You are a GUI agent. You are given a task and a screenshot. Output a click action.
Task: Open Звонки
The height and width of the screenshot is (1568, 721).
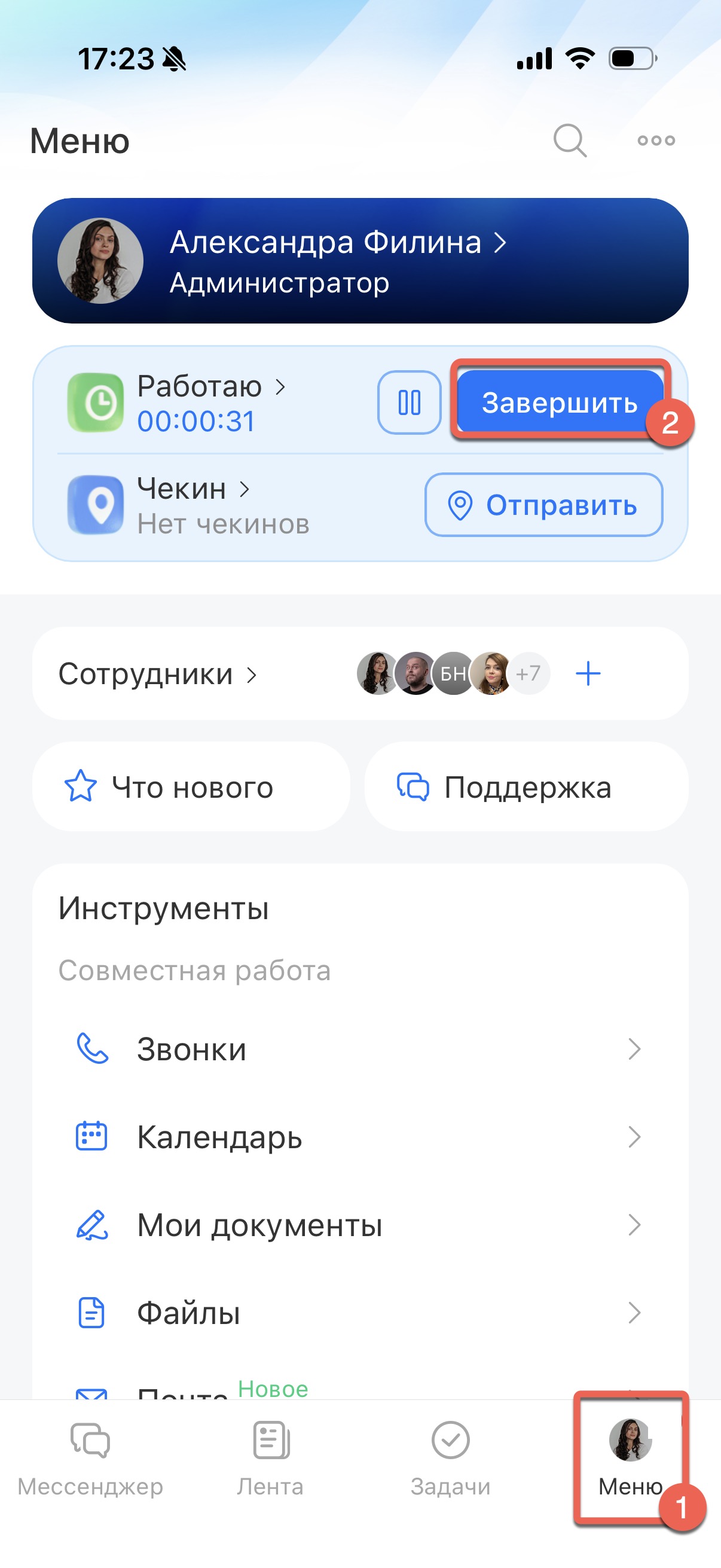click(x=360, y=1050)
